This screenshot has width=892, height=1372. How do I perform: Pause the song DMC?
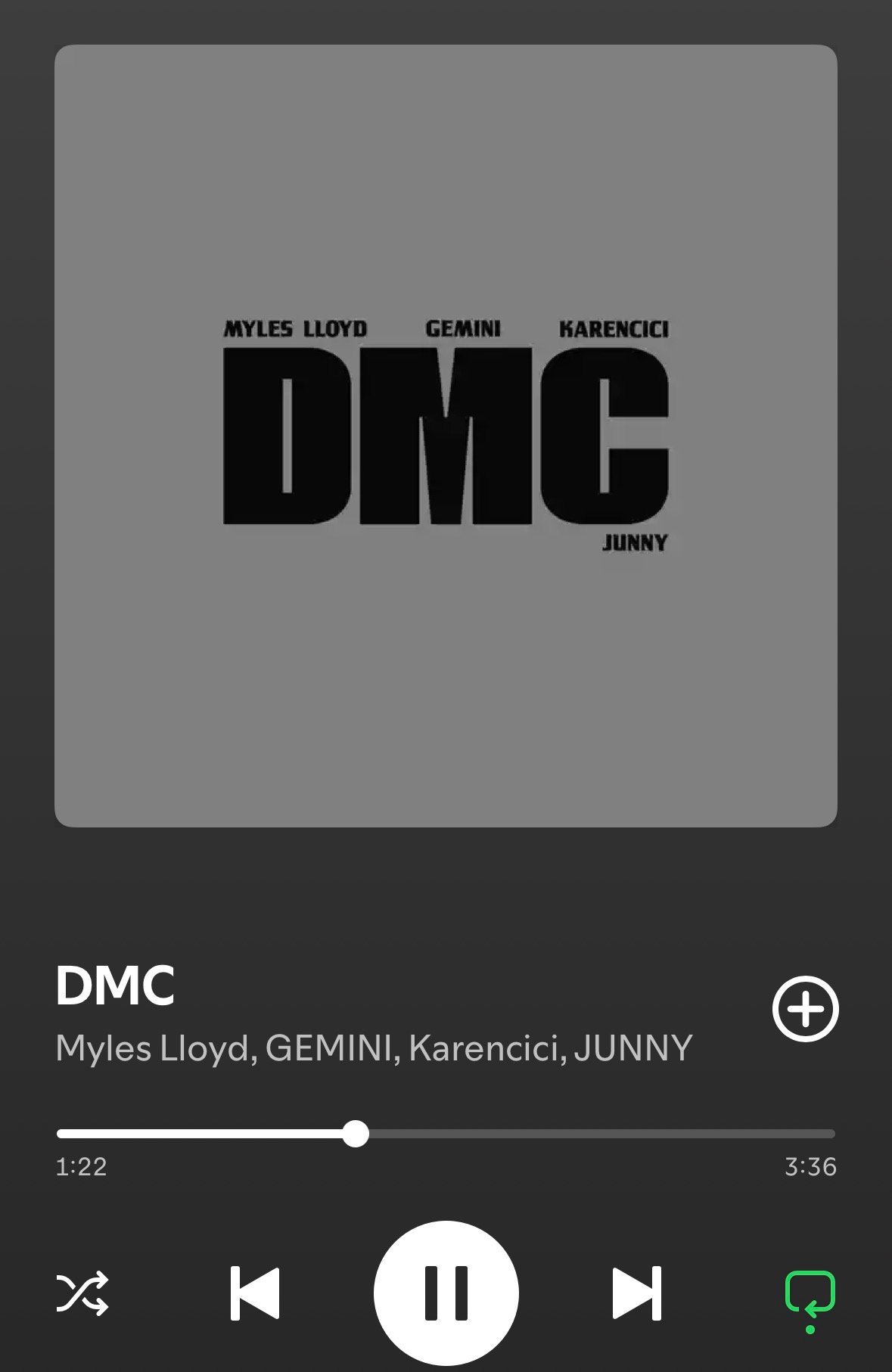pos(446,1293)
